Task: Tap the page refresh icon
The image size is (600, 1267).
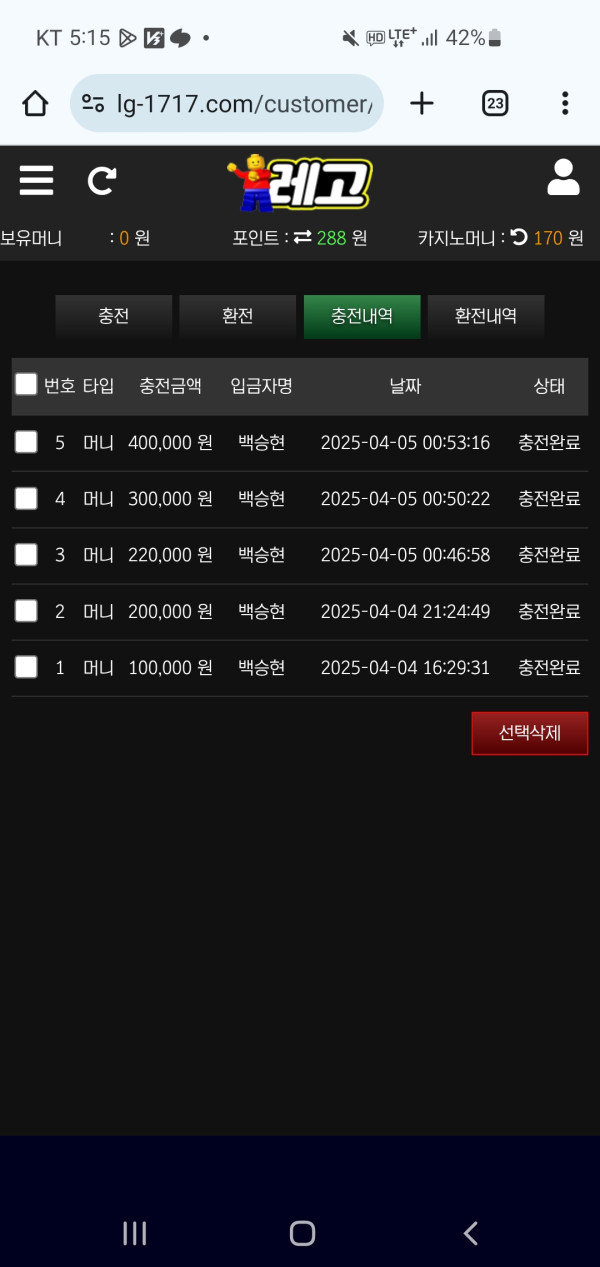Action: coord(101,181)
